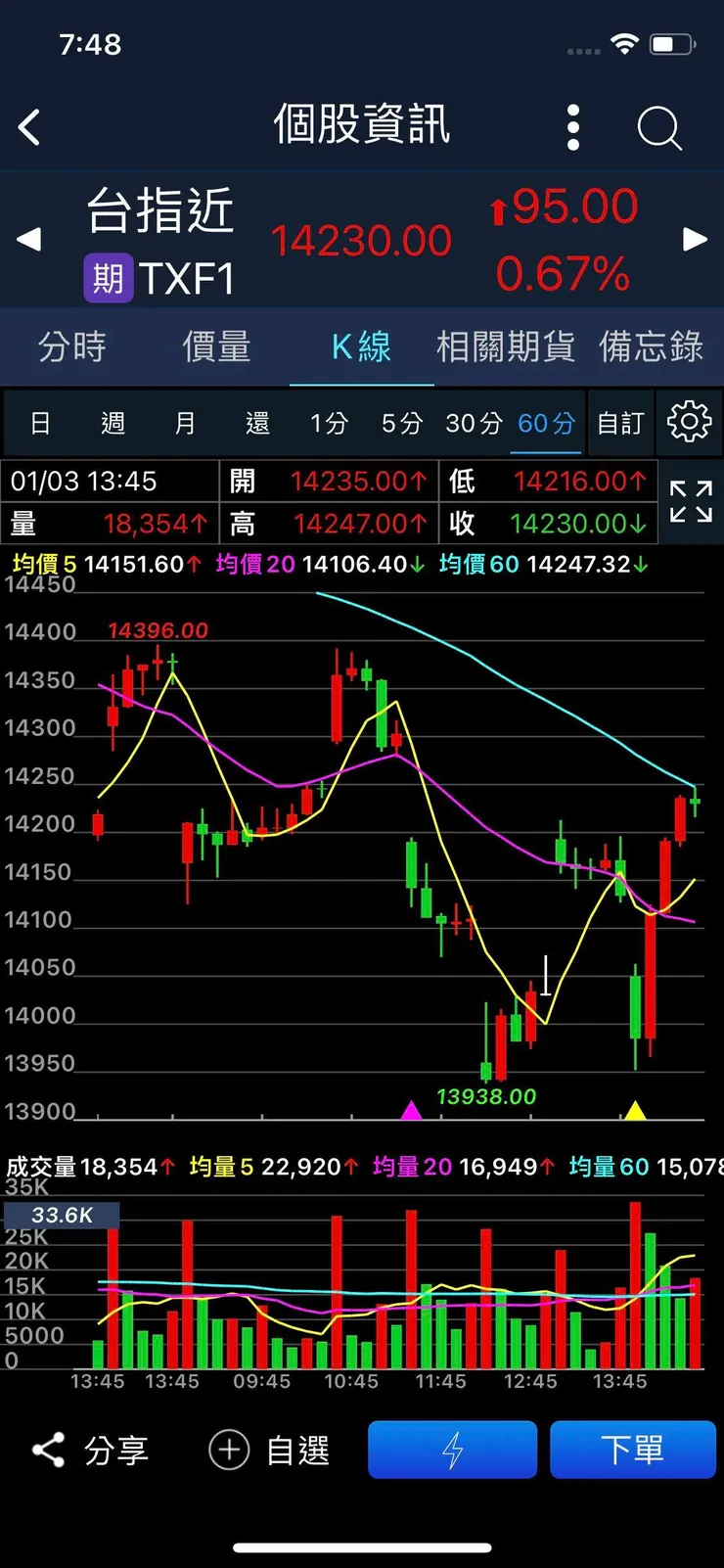Select the 1分 chart interval
This screenshot has width=724, height=1568.
click(329, 423)
